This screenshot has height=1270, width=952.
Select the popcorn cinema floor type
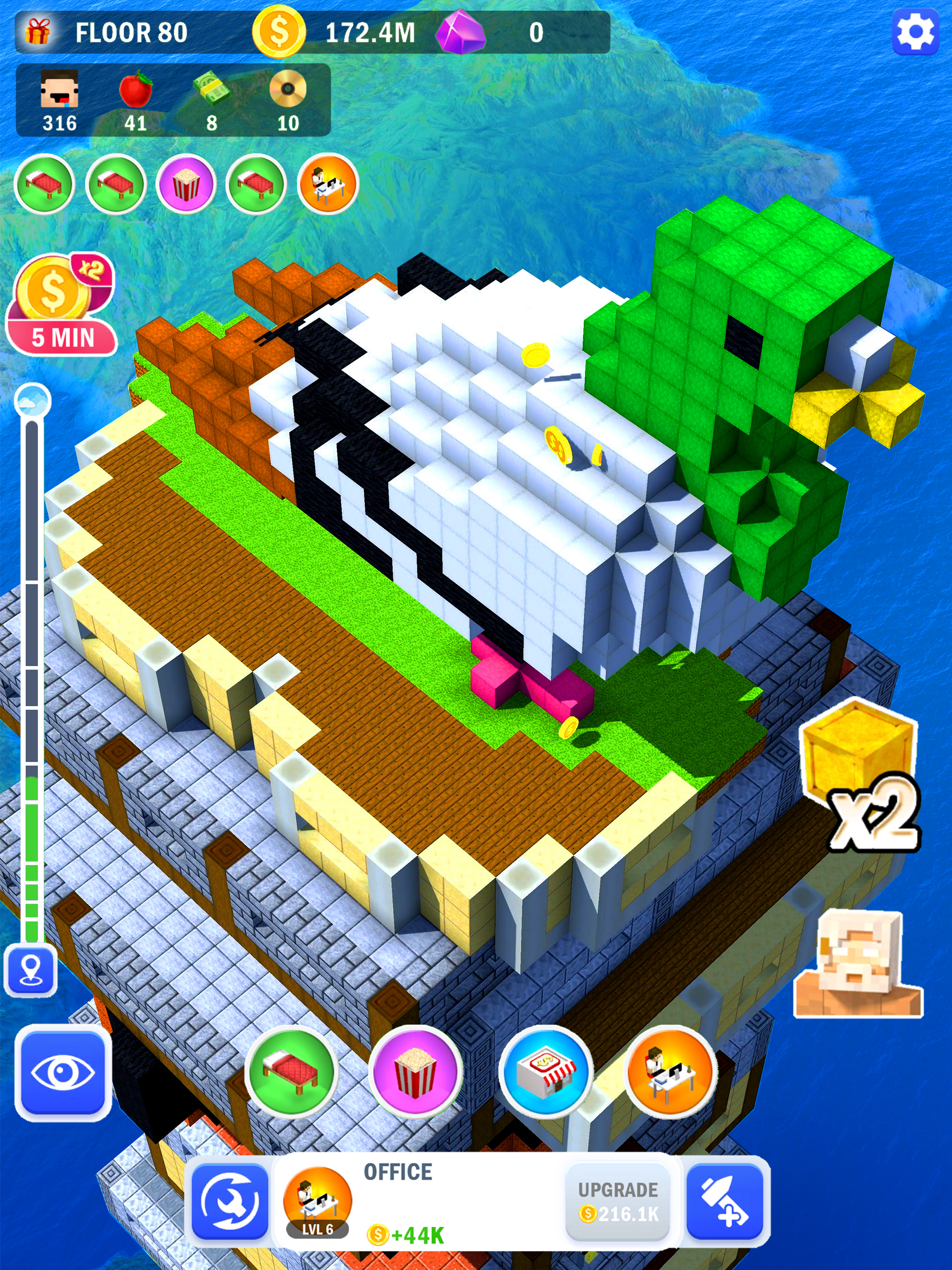point(415,1072)
